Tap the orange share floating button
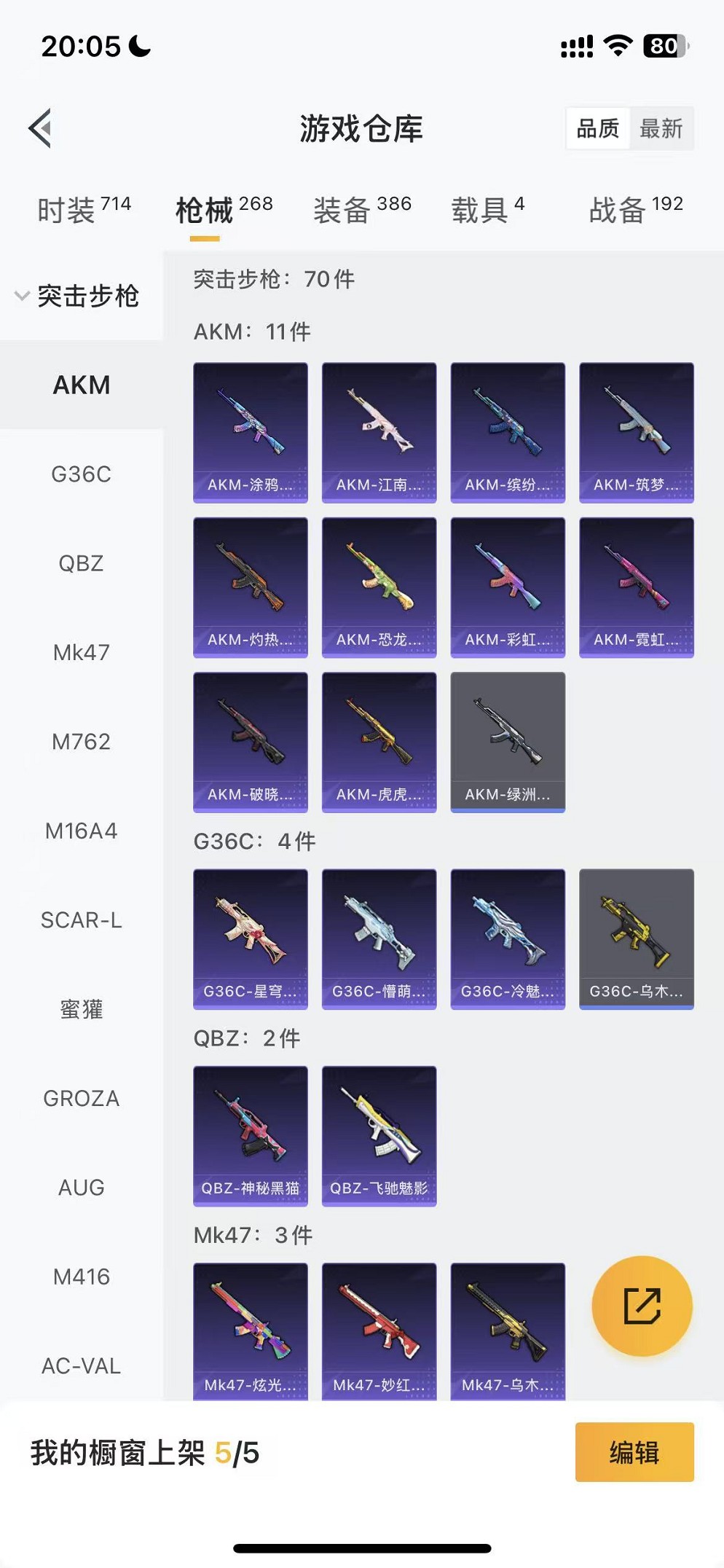 click(x=642, y=1306)
